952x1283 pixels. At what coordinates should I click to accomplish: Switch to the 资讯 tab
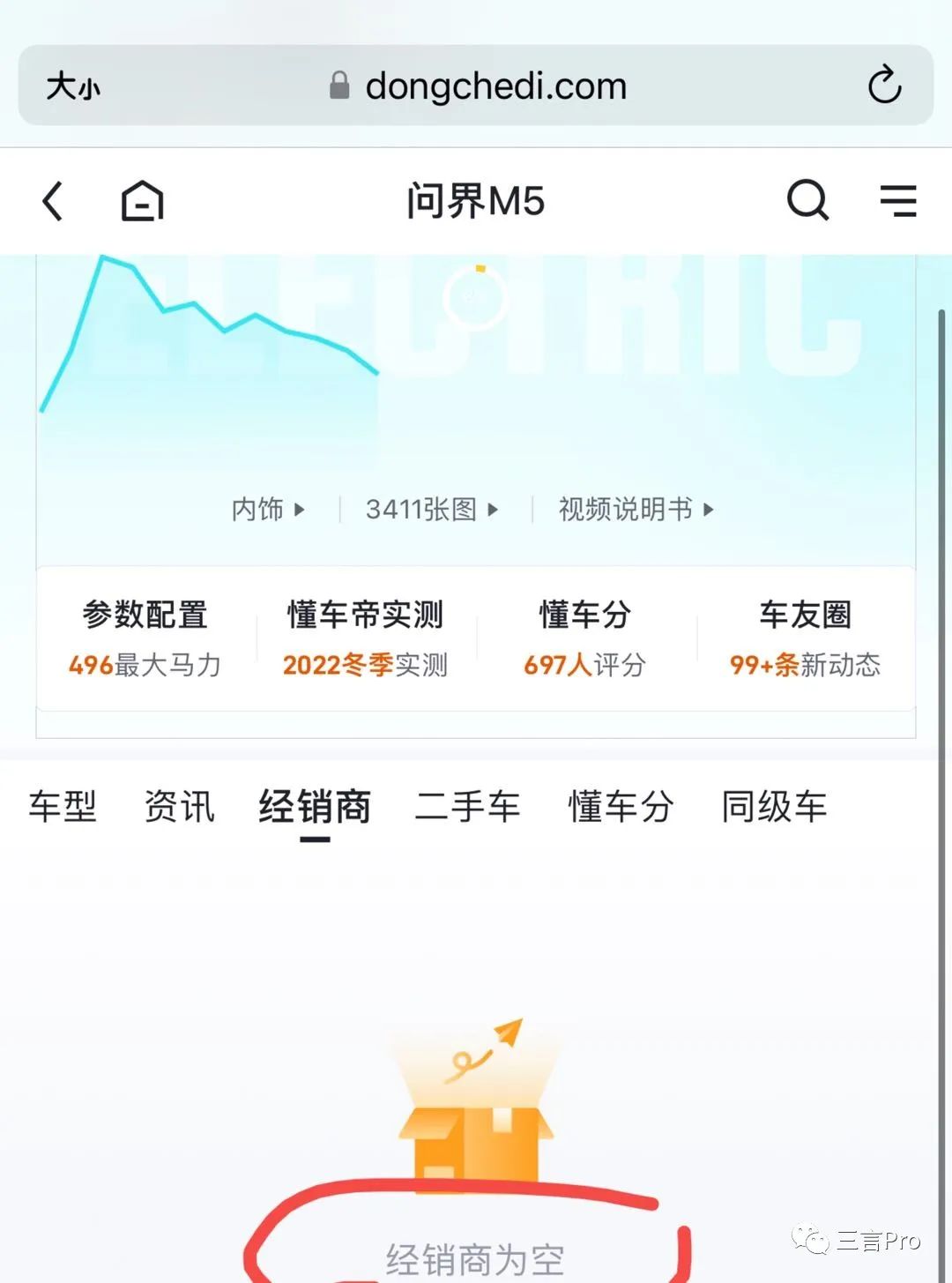[x=179, y=806]
